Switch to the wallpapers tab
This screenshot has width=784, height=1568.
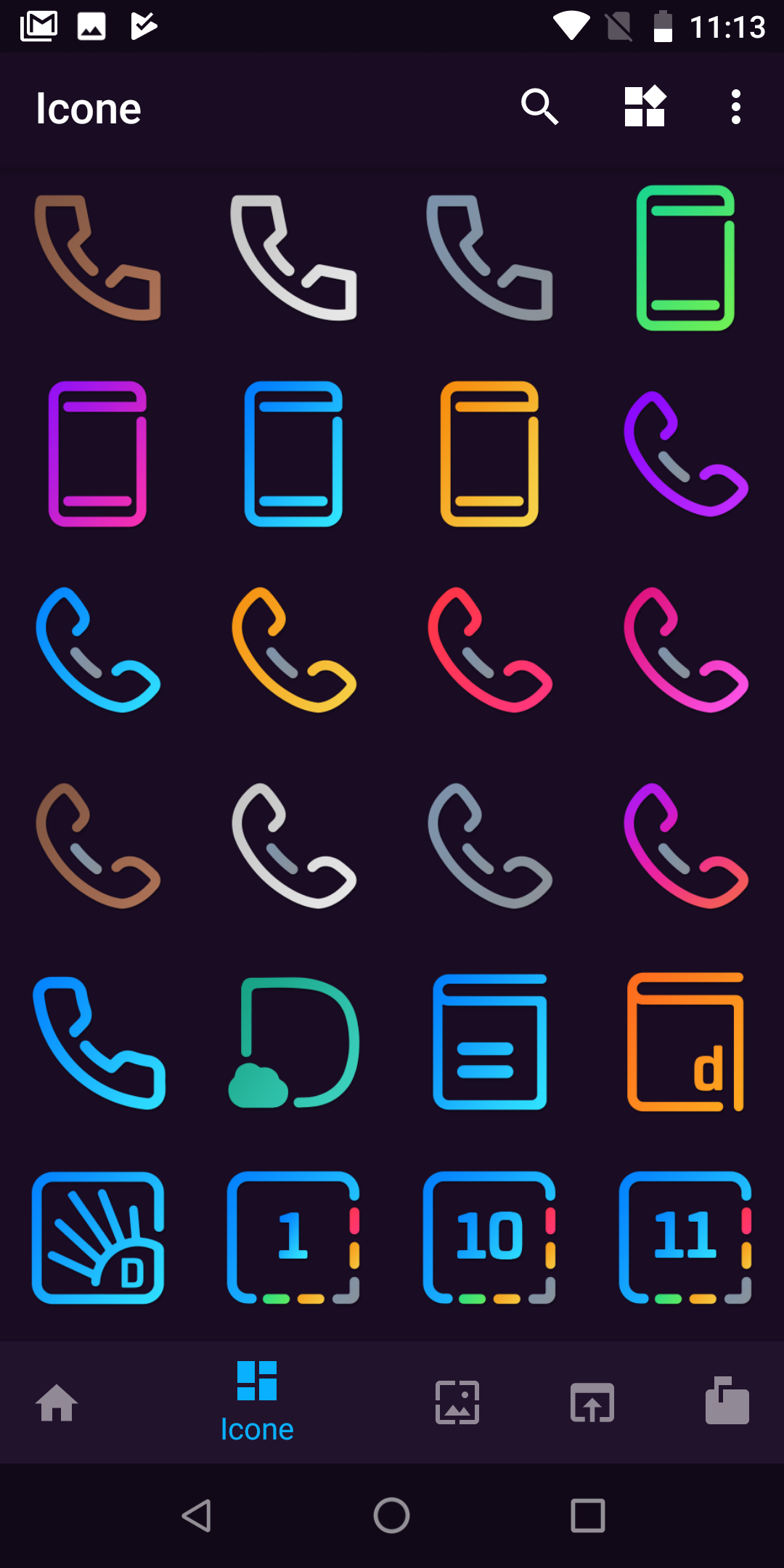(x=457, y=1402)
